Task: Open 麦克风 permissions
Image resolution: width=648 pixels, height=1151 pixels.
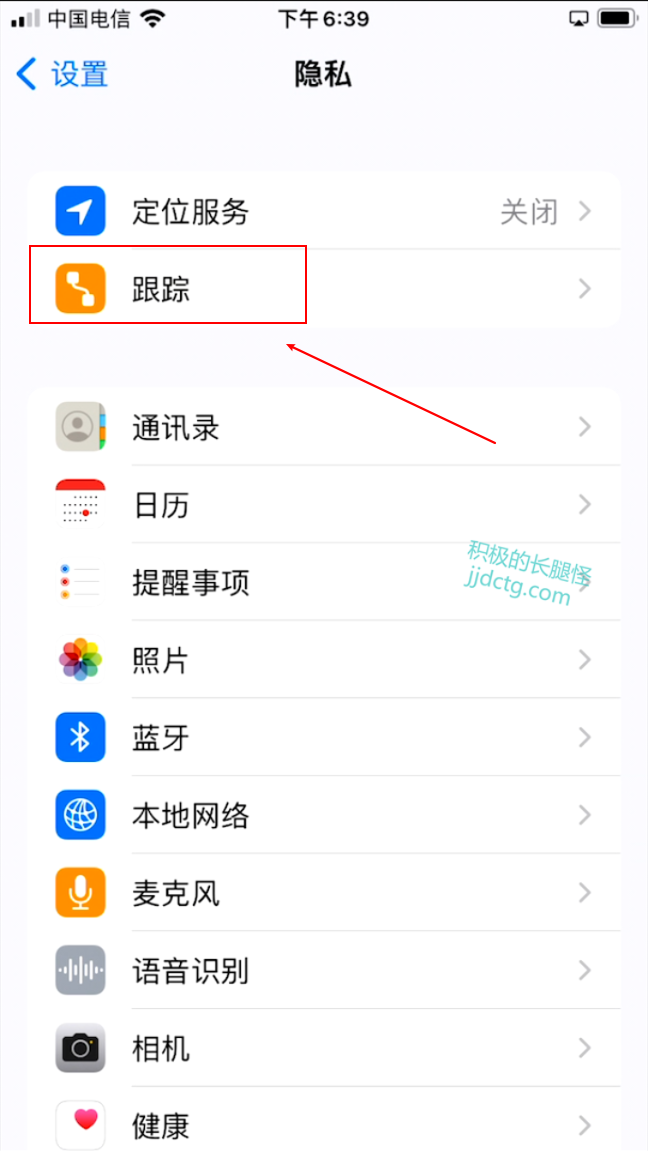Action: click(x=324, y=893)
